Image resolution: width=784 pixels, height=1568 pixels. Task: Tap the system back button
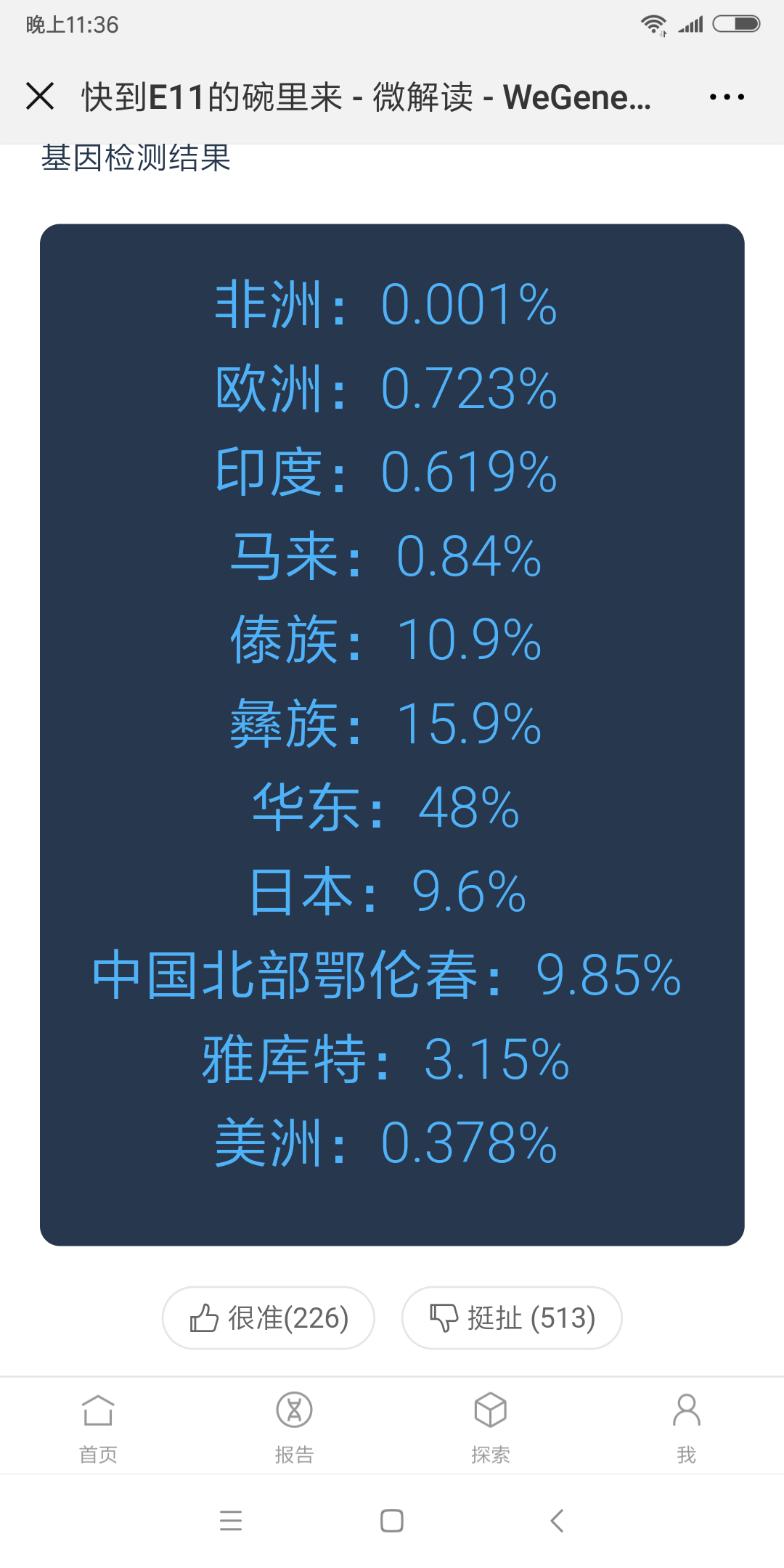[x=557, y=1520]
